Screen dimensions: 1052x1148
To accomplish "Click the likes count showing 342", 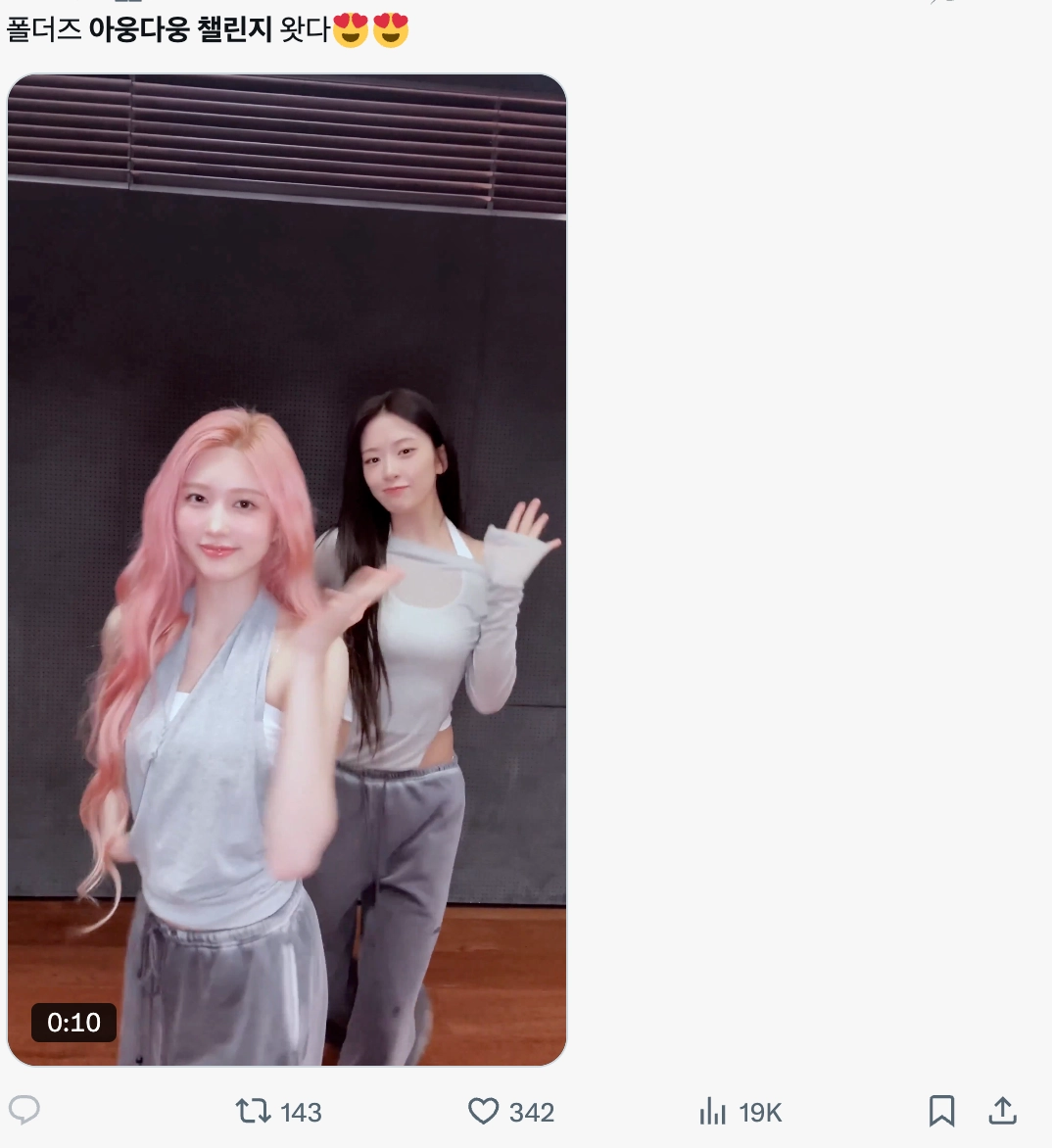I will point(531,1111).
